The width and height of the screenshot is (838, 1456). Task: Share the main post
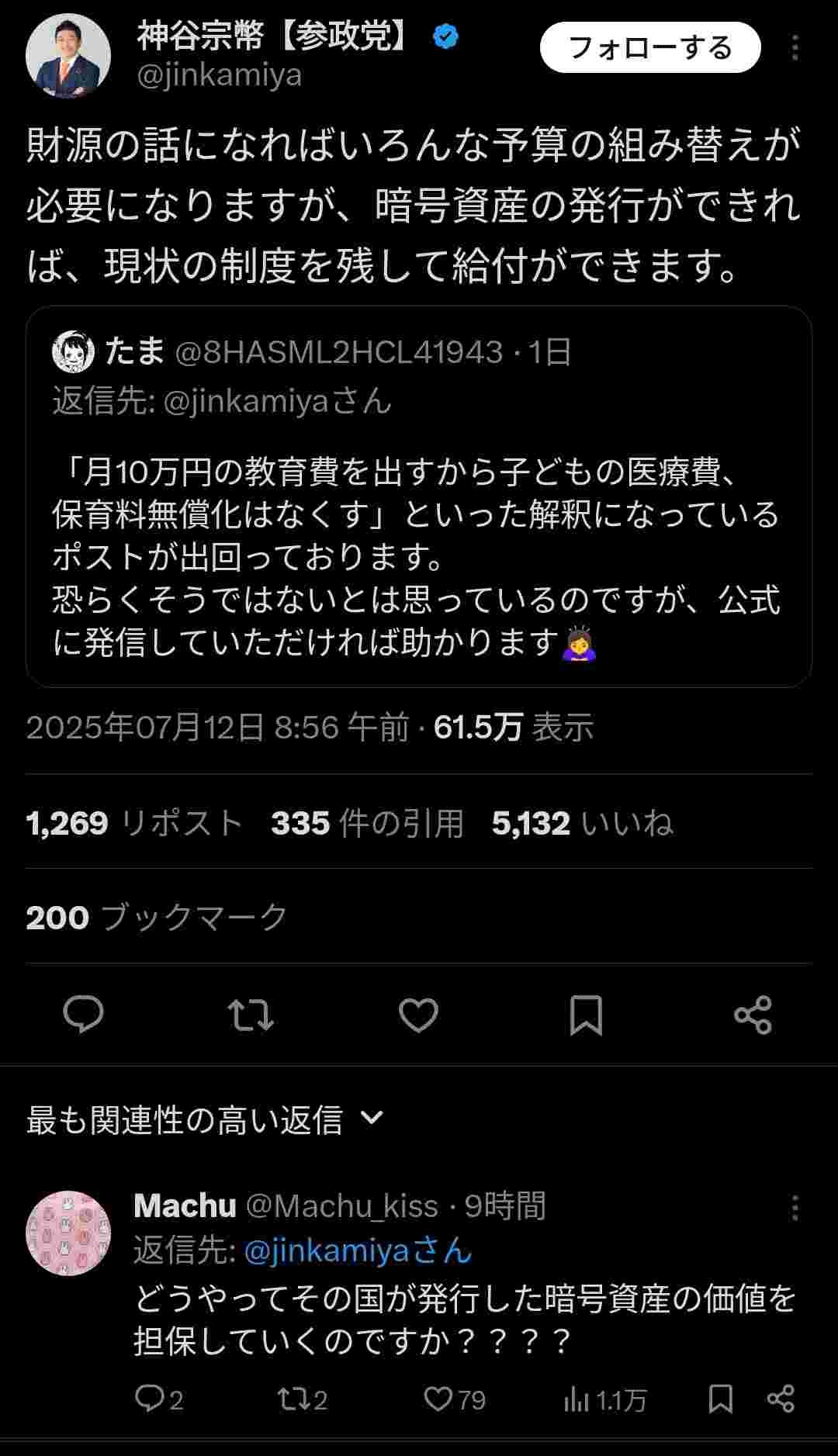pos(753,1015)
